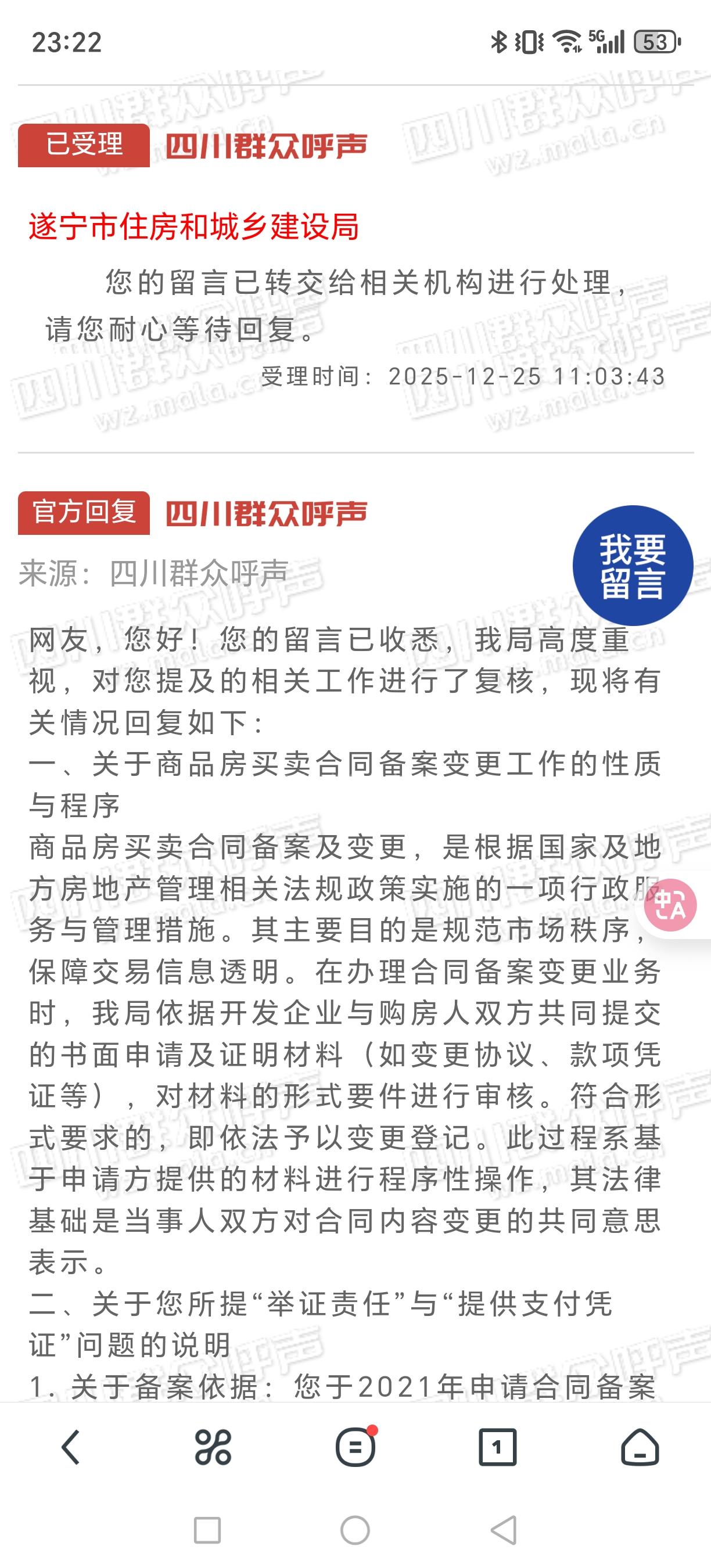
Task: Open the browser tabs switcher
Action: (x=497, y=1447)
